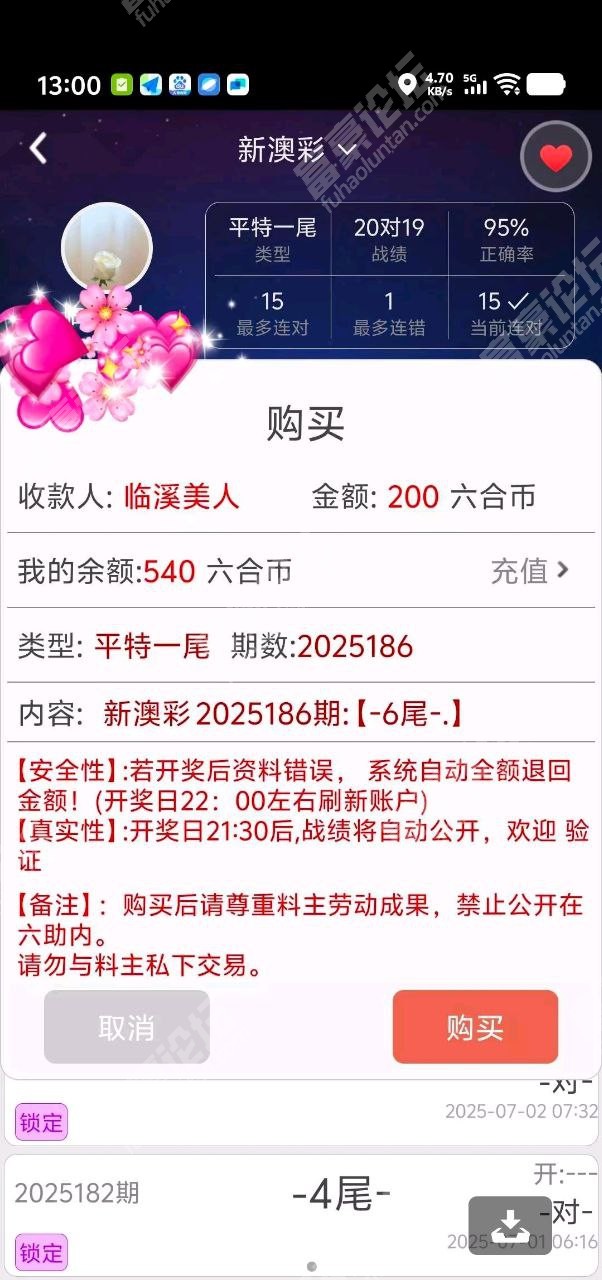Viewport: 602px width, 1280px height.
Task: Open 充值 to recharge the balance
Action: (x=530, y=571)
